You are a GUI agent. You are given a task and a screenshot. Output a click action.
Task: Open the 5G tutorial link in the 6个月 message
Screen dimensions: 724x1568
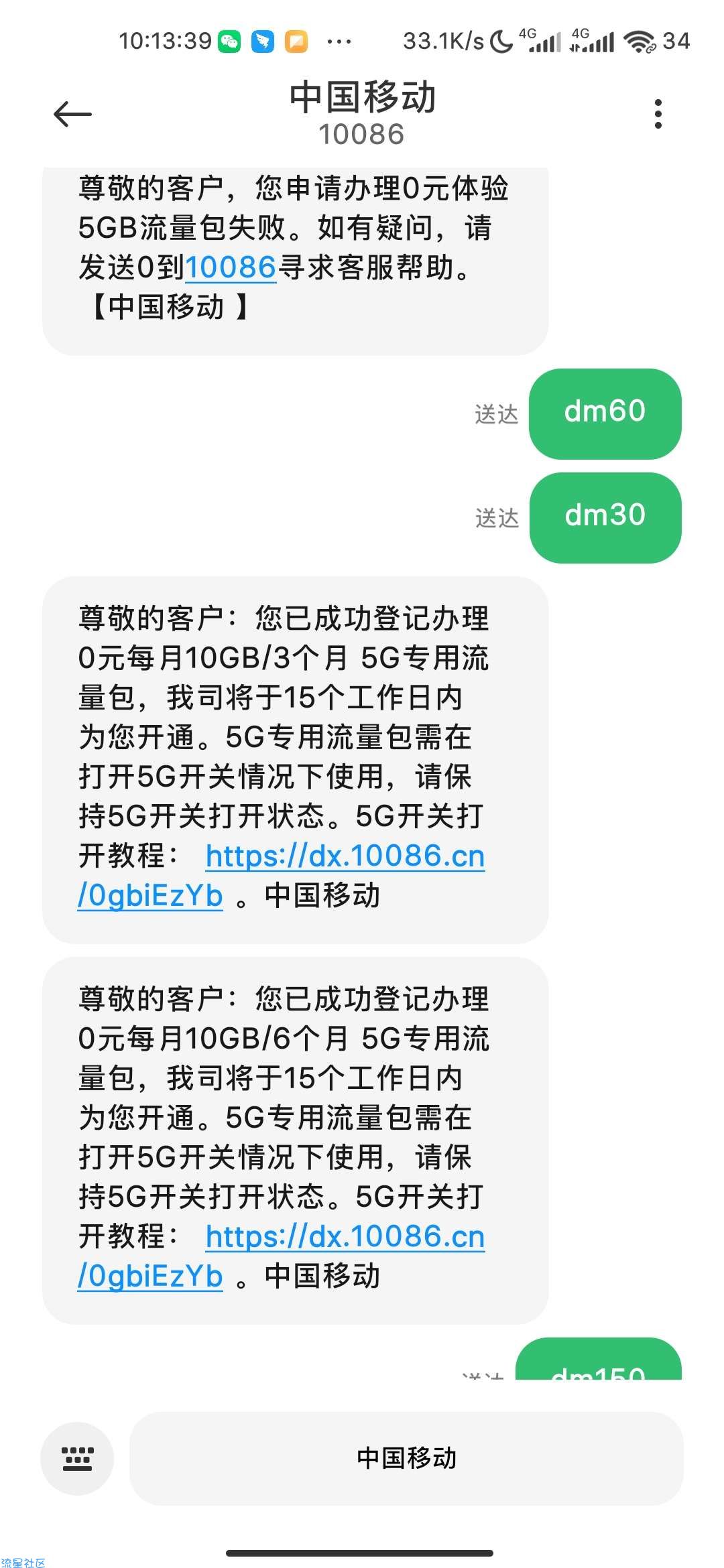pos(345,1237)
